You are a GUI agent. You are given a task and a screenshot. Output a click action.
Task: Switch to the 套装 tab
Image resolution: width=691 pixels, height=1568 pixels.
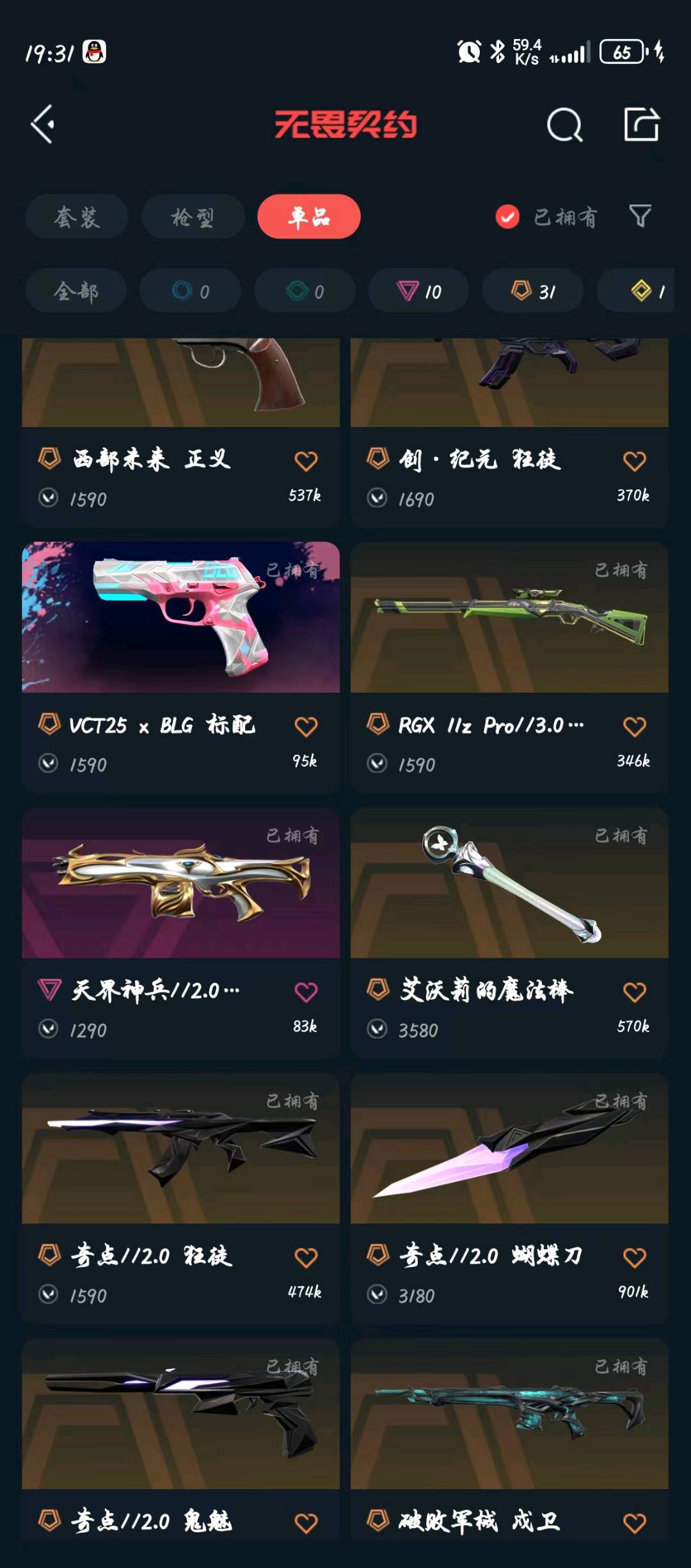tap(77, 217)
